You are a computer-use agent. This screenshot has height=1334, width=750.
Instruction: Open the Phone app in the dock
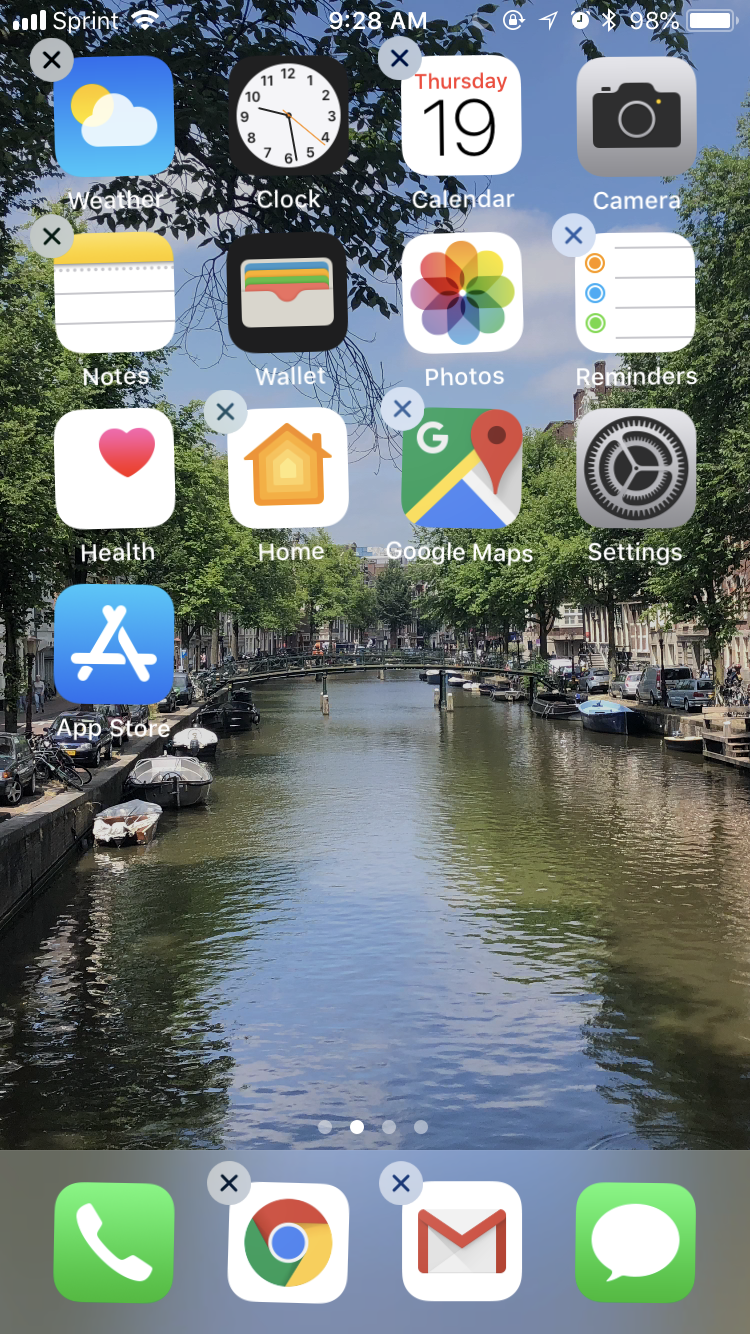coord(115,1242)
